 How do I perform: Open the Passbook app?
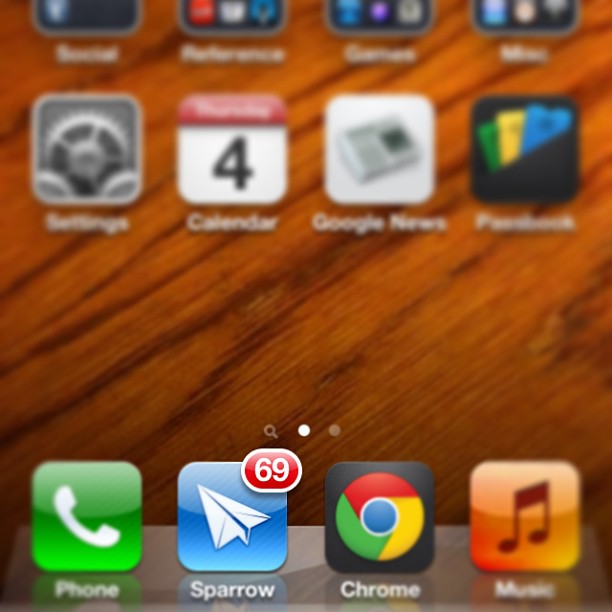[x=525, y=150]
